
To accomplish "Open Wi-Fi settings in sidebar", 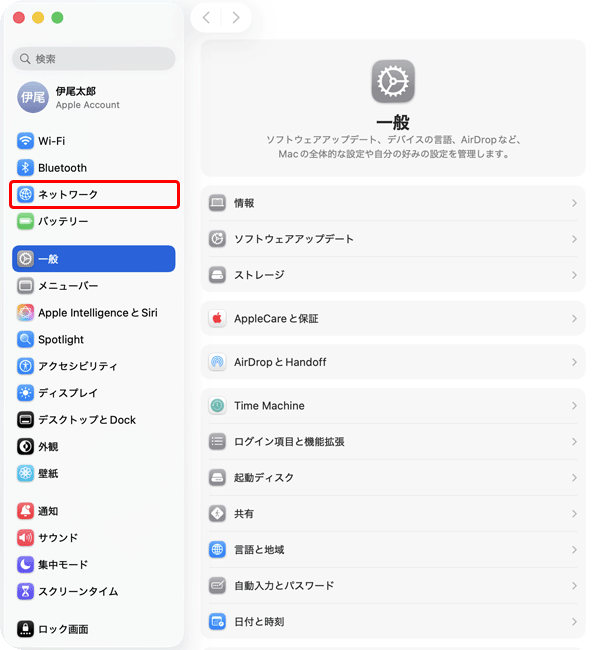I will (52, 141).
